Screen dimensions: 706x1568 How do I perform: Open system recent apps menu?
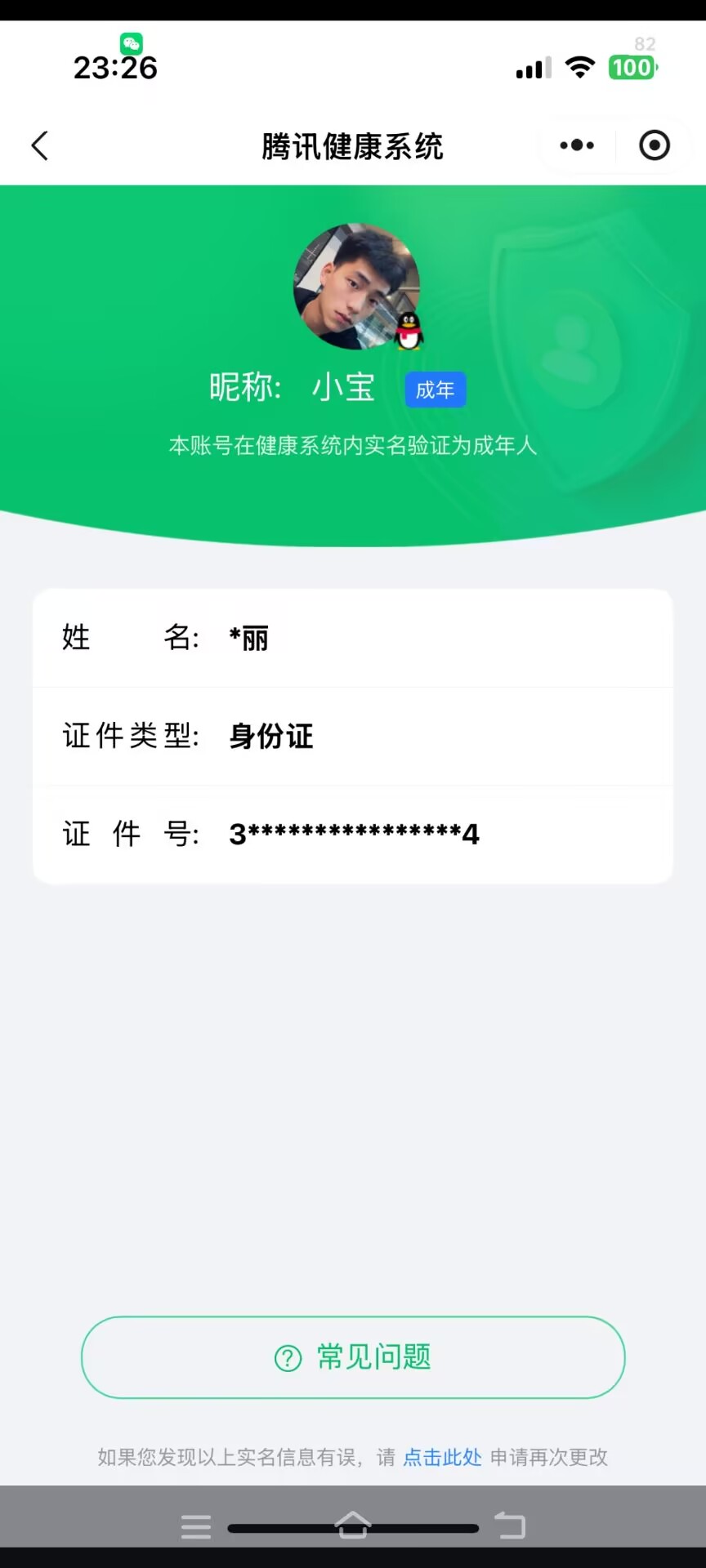(196, 1526)
